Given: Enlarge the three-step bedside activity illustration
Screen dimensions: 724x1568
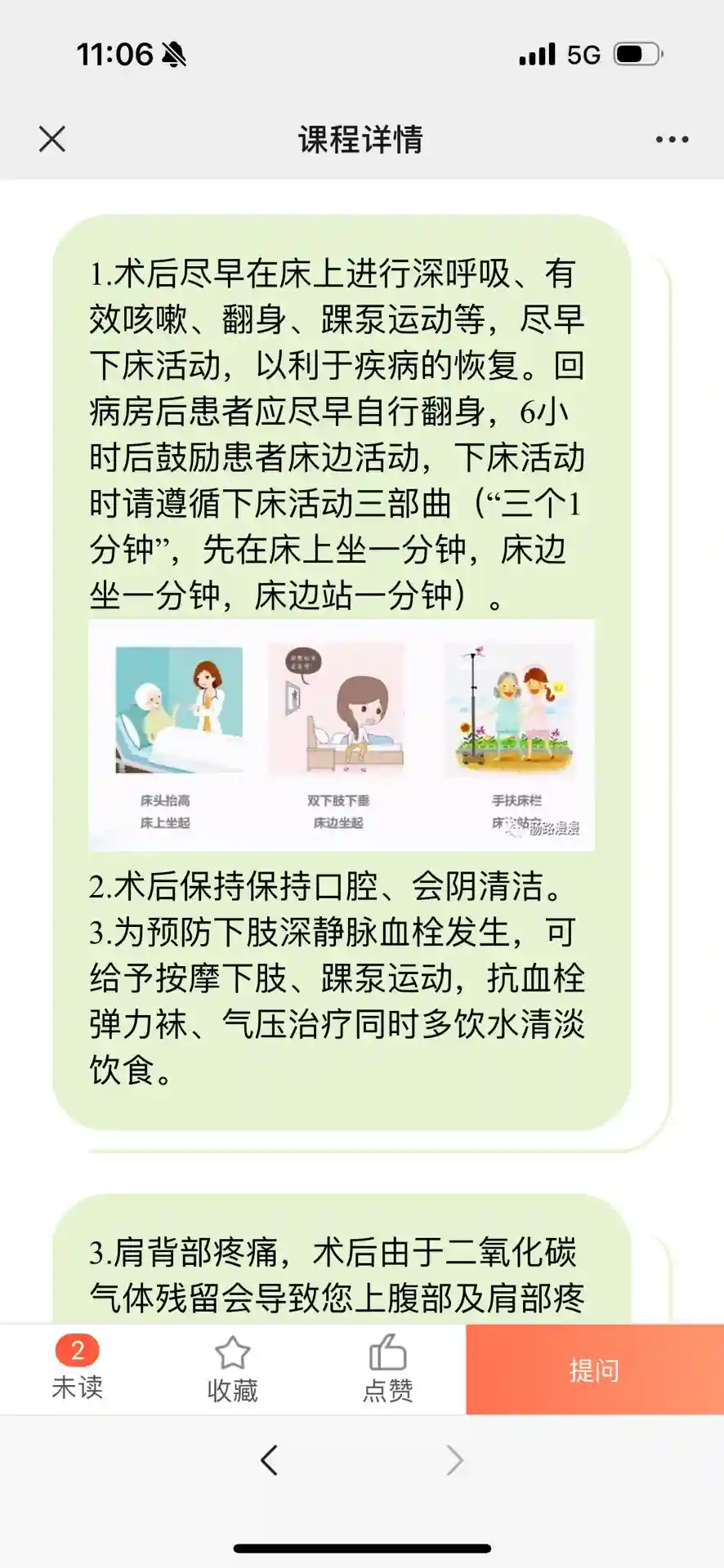Looking at the screenshot, I should (342, 735).
